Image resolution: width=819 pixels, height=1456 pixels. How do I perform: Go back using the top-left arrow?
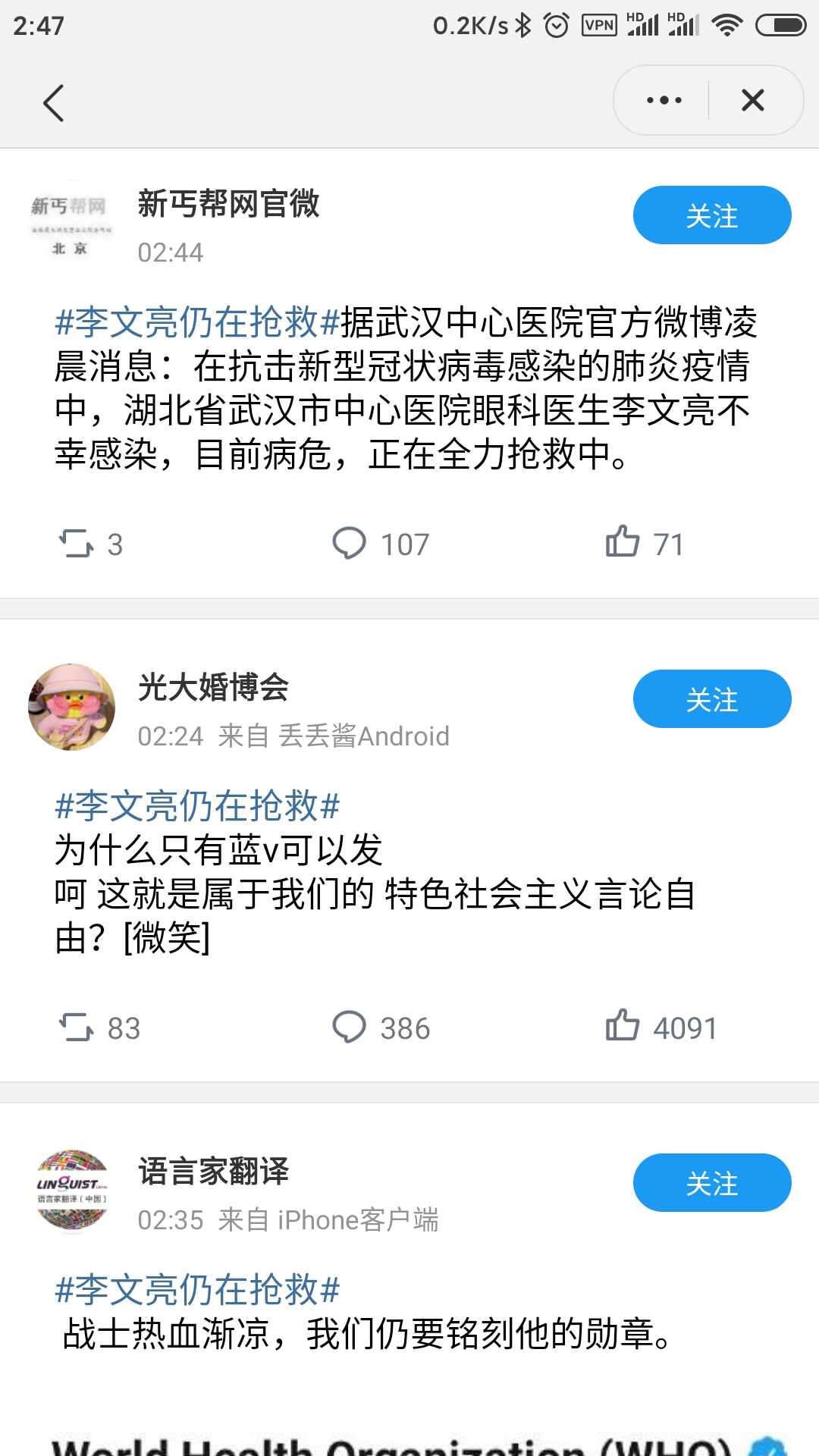pos(53,102)
